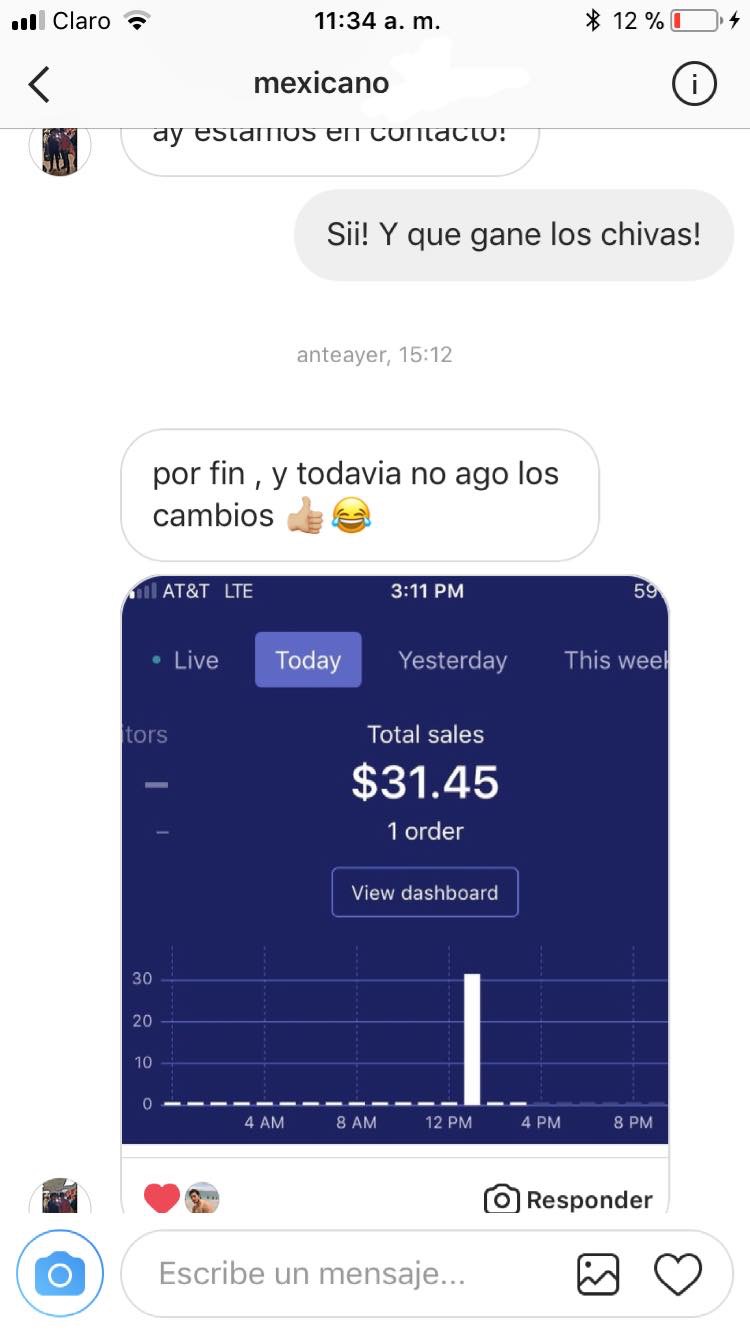Go back to the message list
750x1334 pixels.
[39, 85]
